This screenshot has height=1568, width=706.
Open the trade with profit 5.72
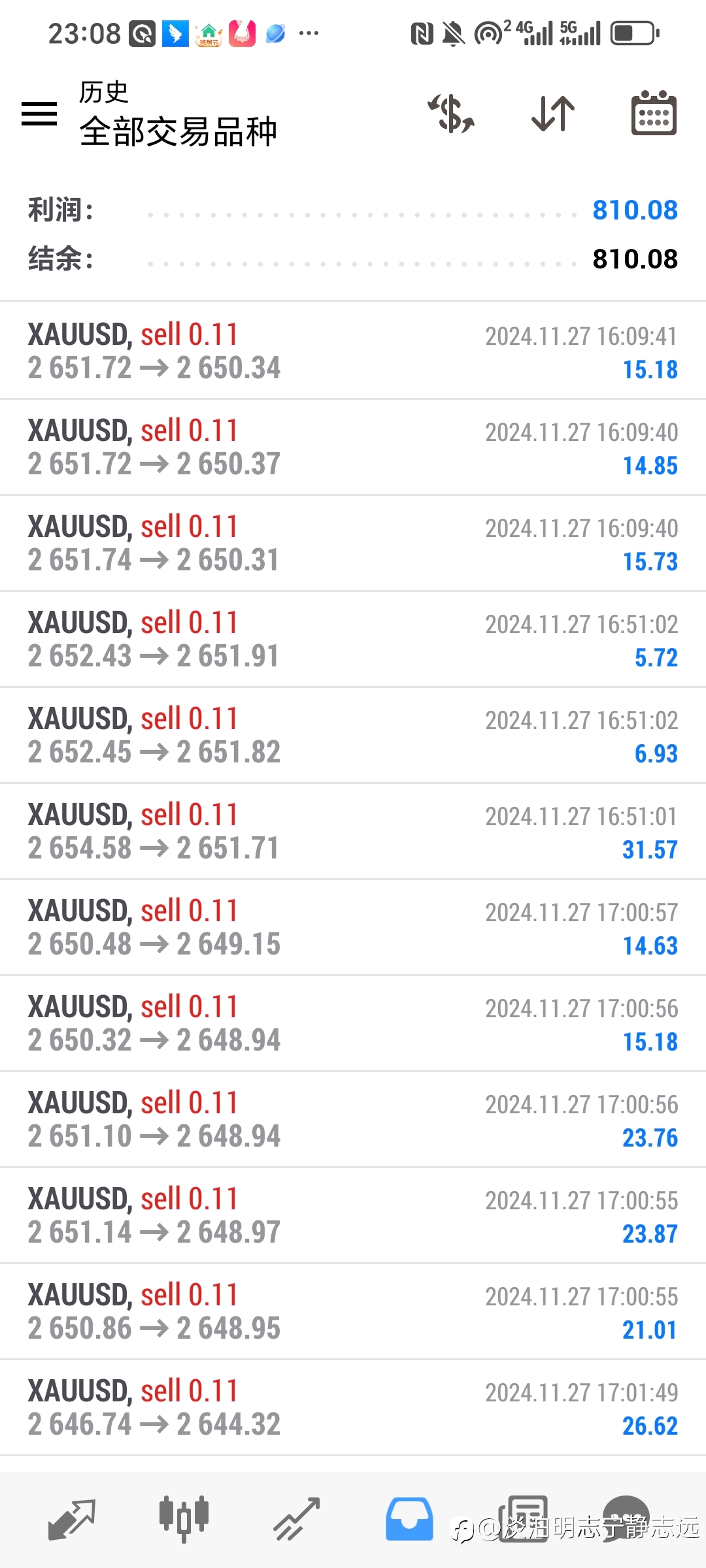[x=353, y=639]
